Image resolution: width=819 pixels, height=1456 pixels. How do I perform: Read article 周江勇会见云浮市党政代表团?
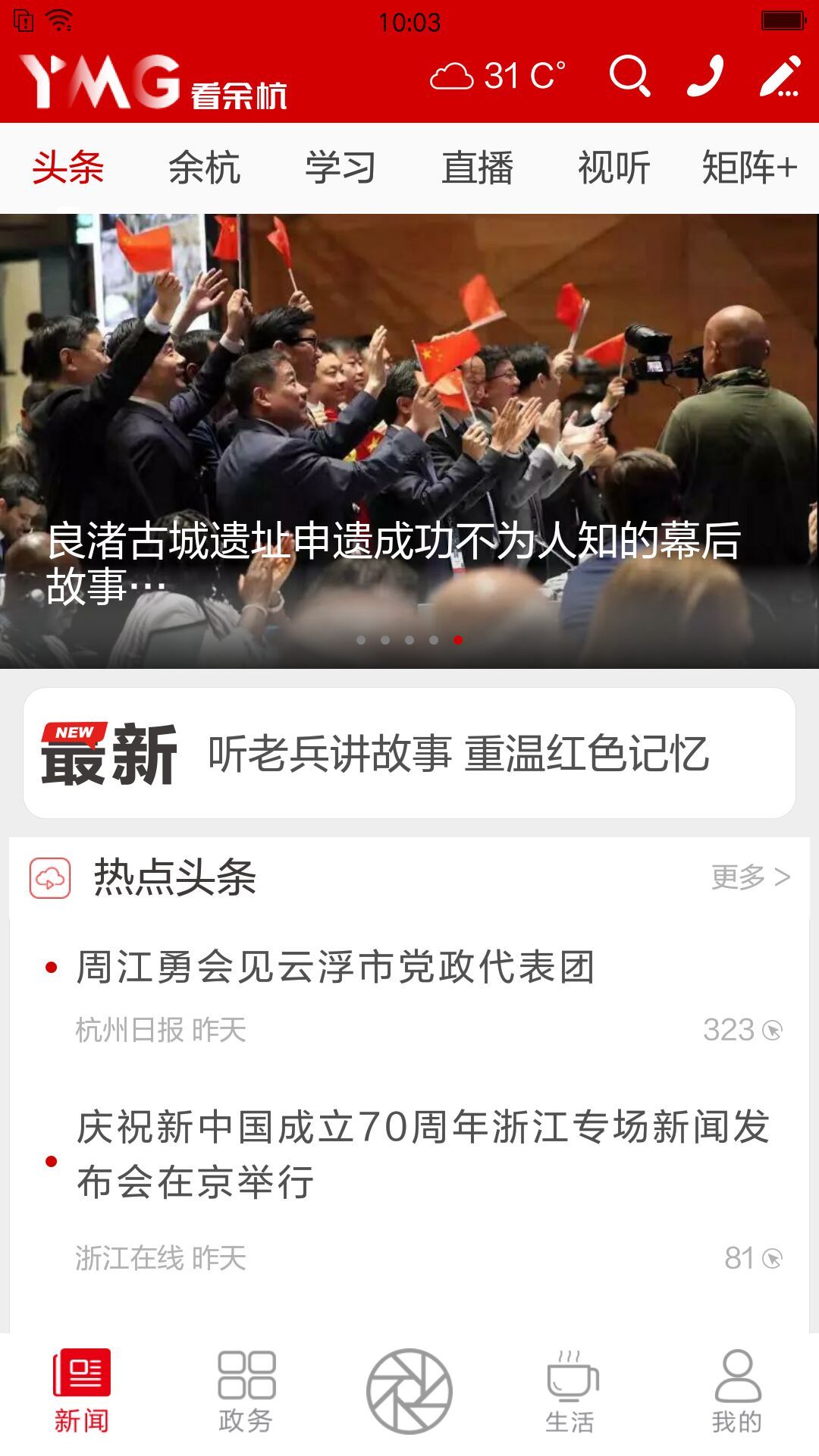point(336,968)
